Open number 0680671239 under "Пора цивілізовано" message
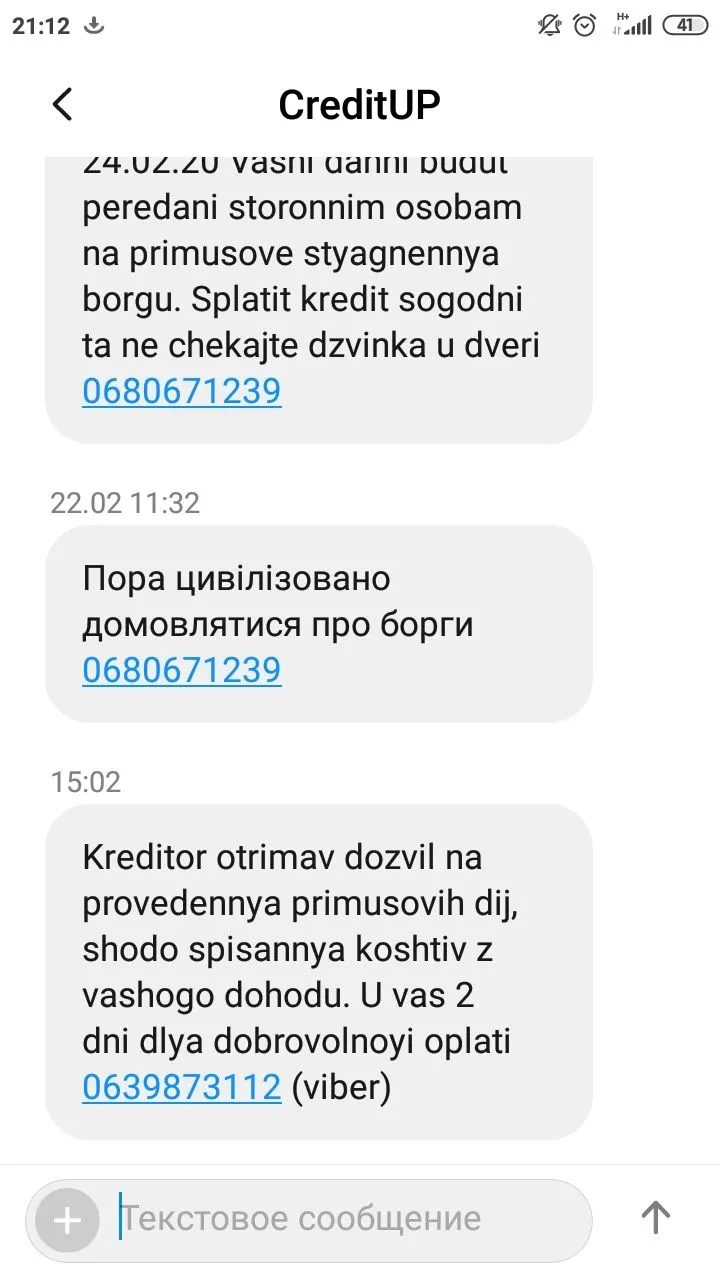Screen dimensions: 720x1280 pyautogui.click(x=182, y=670)
